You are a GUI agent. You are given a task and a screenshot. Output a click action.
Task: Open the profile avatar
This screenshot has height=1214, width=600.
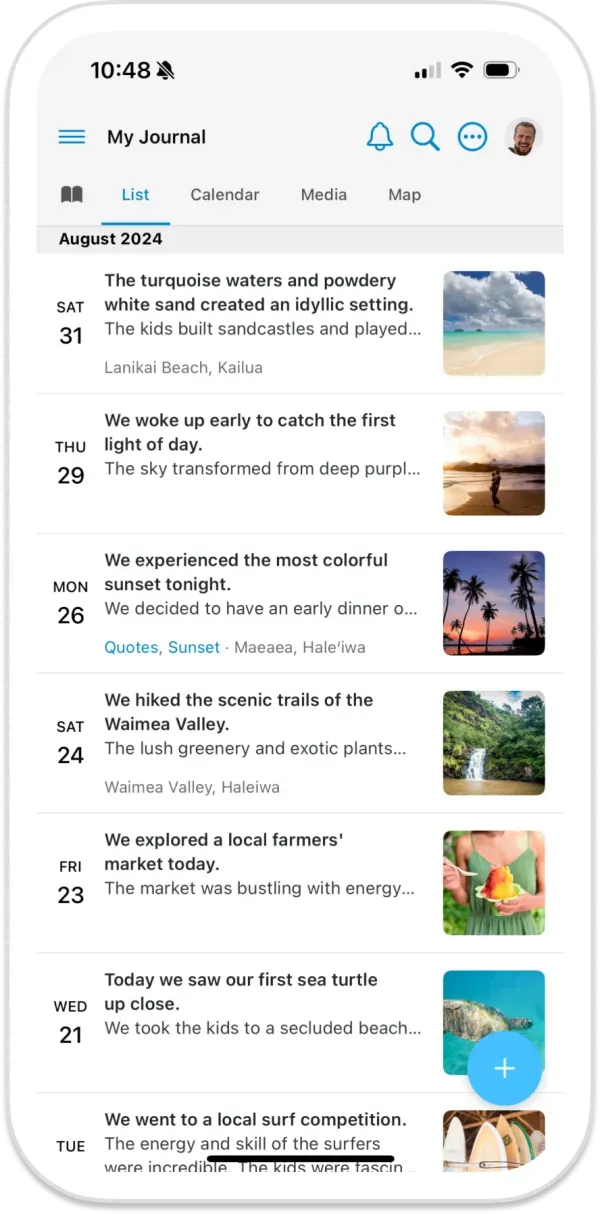[522, 137]
